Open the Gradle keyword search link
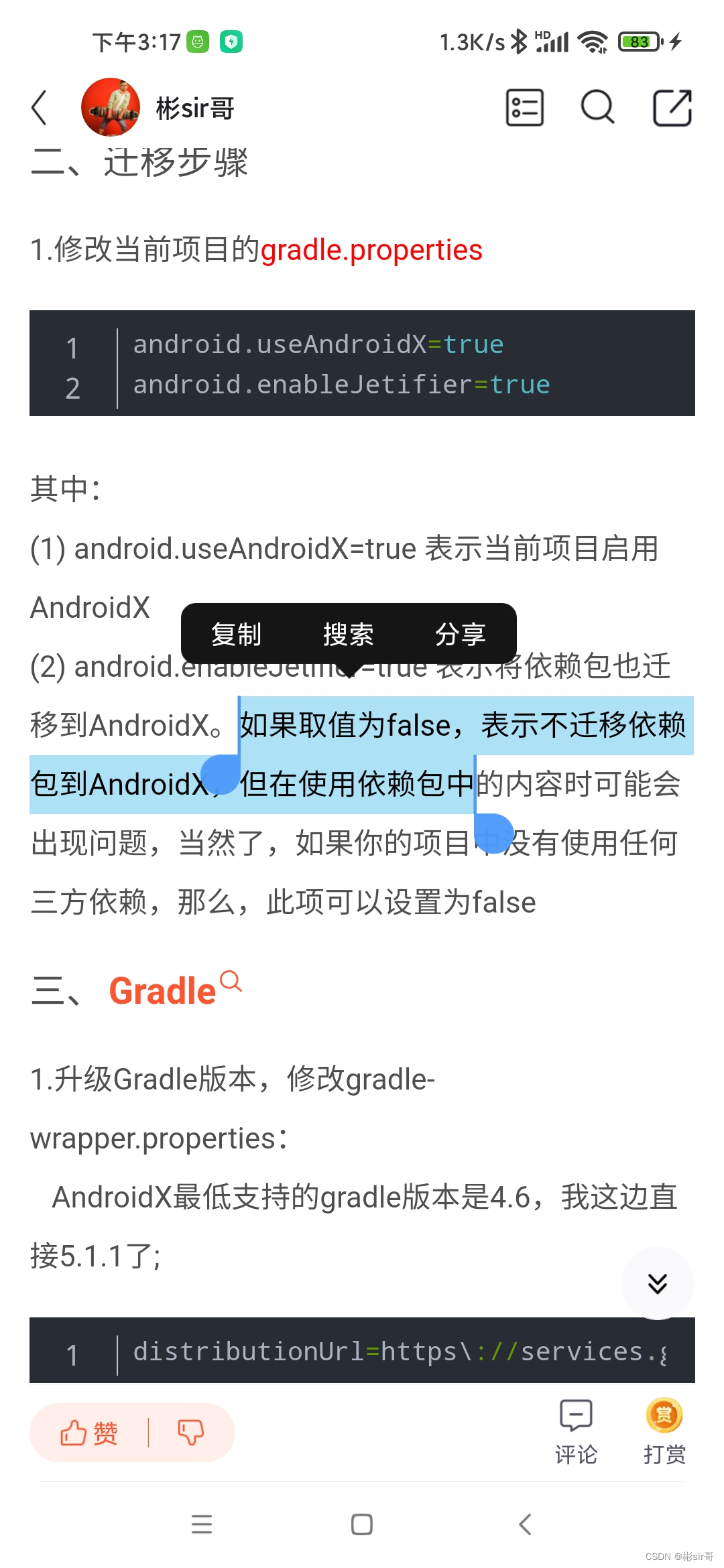This screenshot has width=724, height=1568. click(x=175, y=990)
